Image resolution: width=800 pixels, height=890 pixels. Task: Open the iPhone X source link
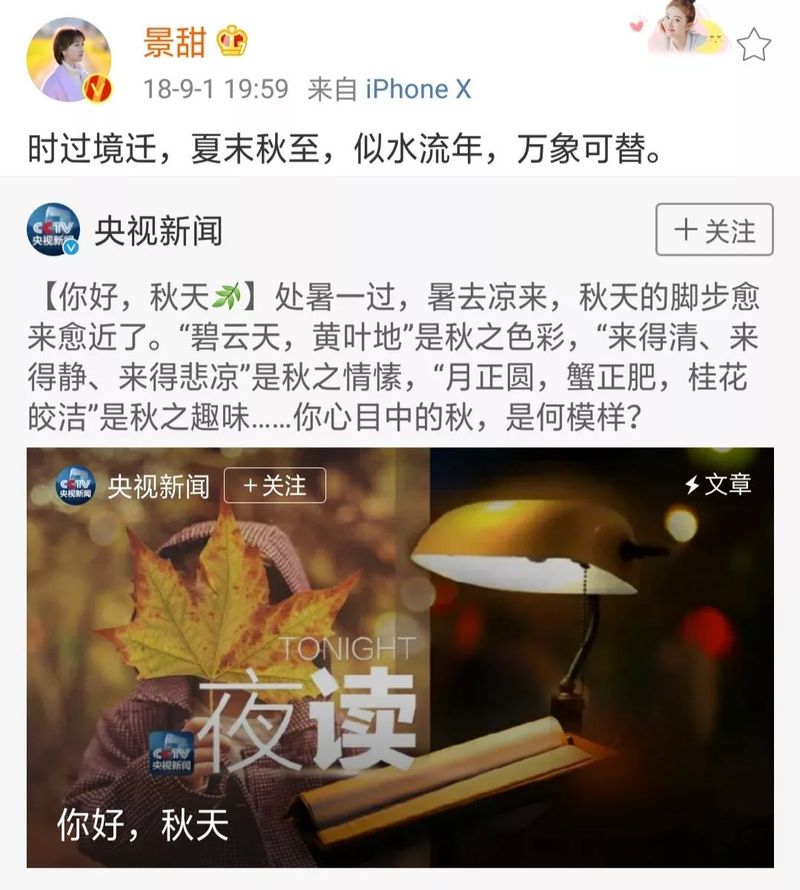point(417,89)
